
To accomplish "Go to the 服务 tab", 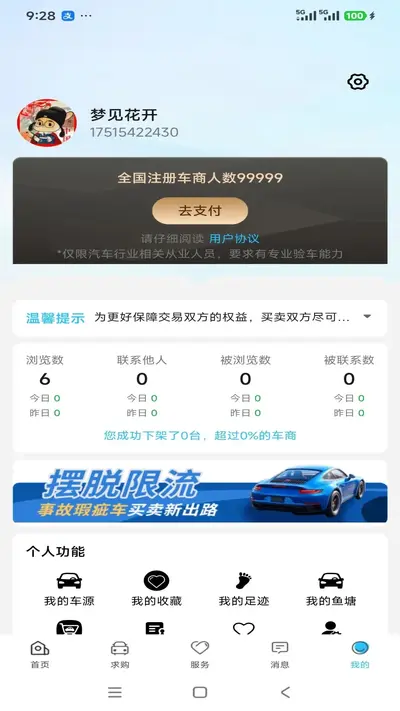I will (x=200, y=655).
